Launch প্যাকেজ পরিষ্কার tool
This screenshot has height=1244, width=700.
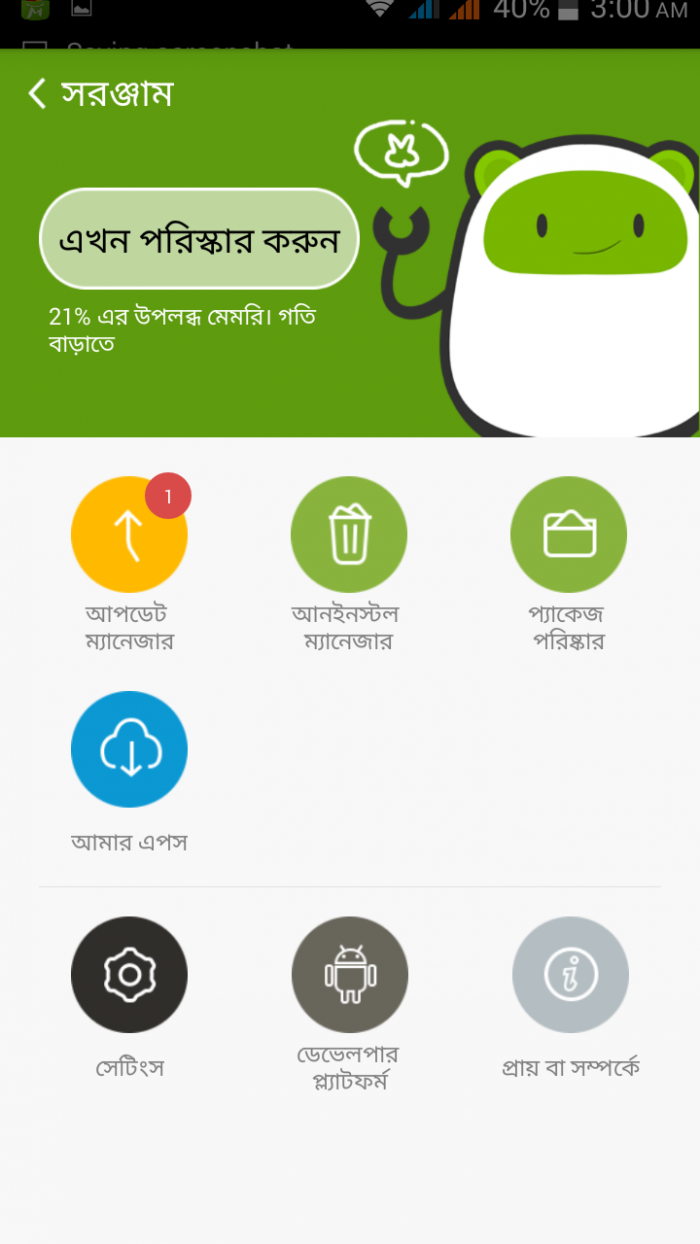568,535
